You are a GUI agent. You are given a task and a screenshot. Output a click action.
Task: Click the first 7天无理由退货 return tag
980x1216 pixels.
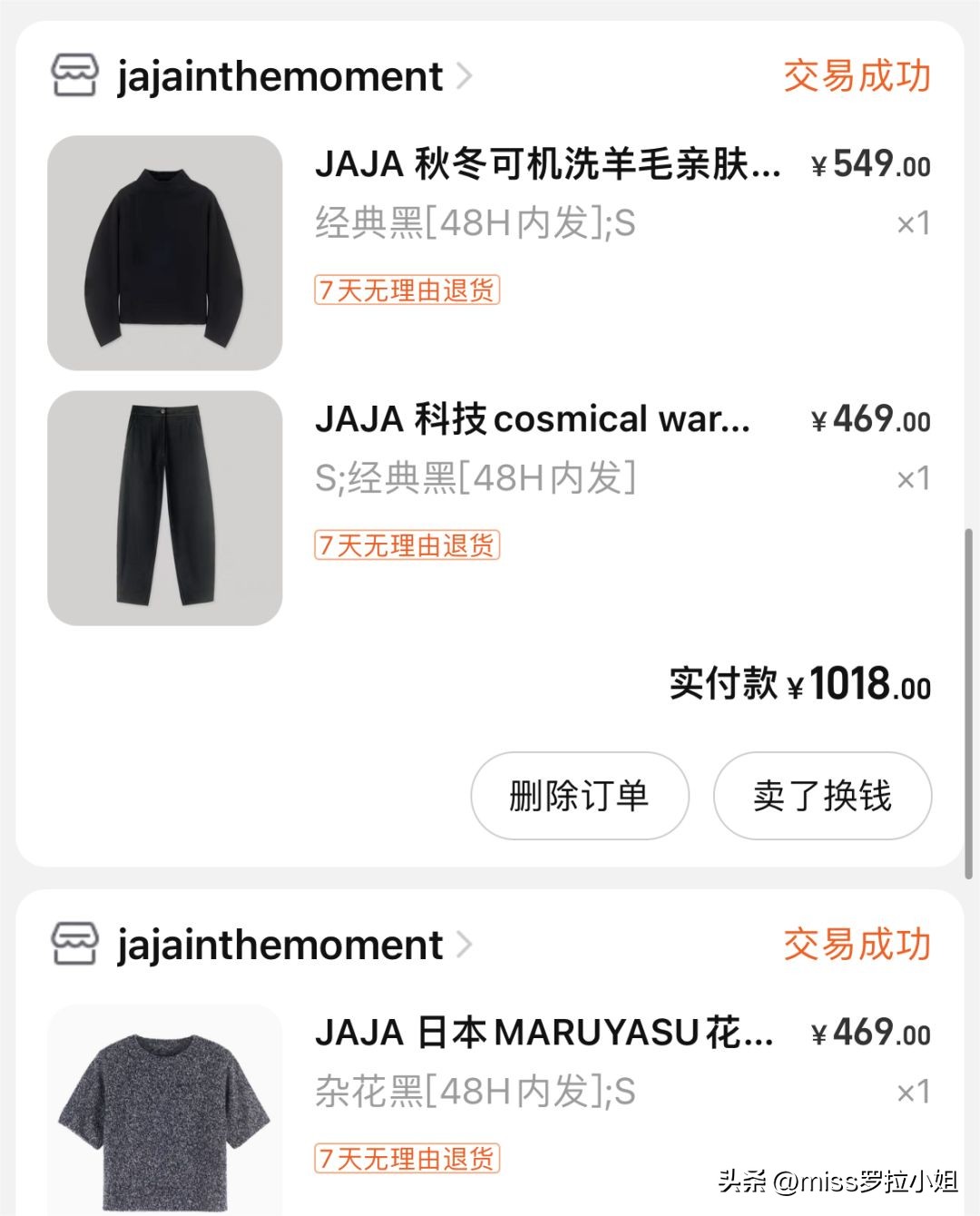pos(407,291)
